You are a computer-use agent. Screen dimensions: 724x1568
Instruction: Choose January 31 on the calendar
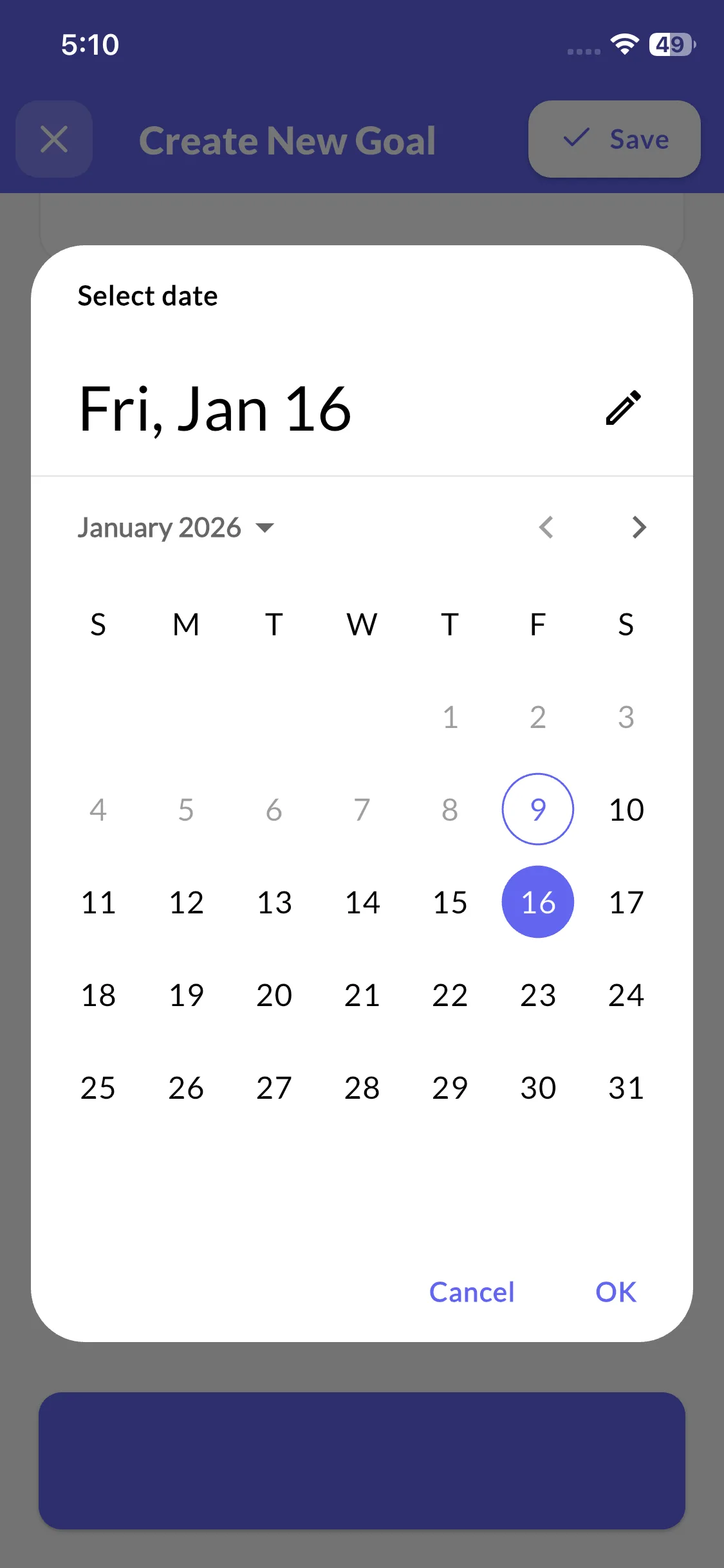point(626,1088)
